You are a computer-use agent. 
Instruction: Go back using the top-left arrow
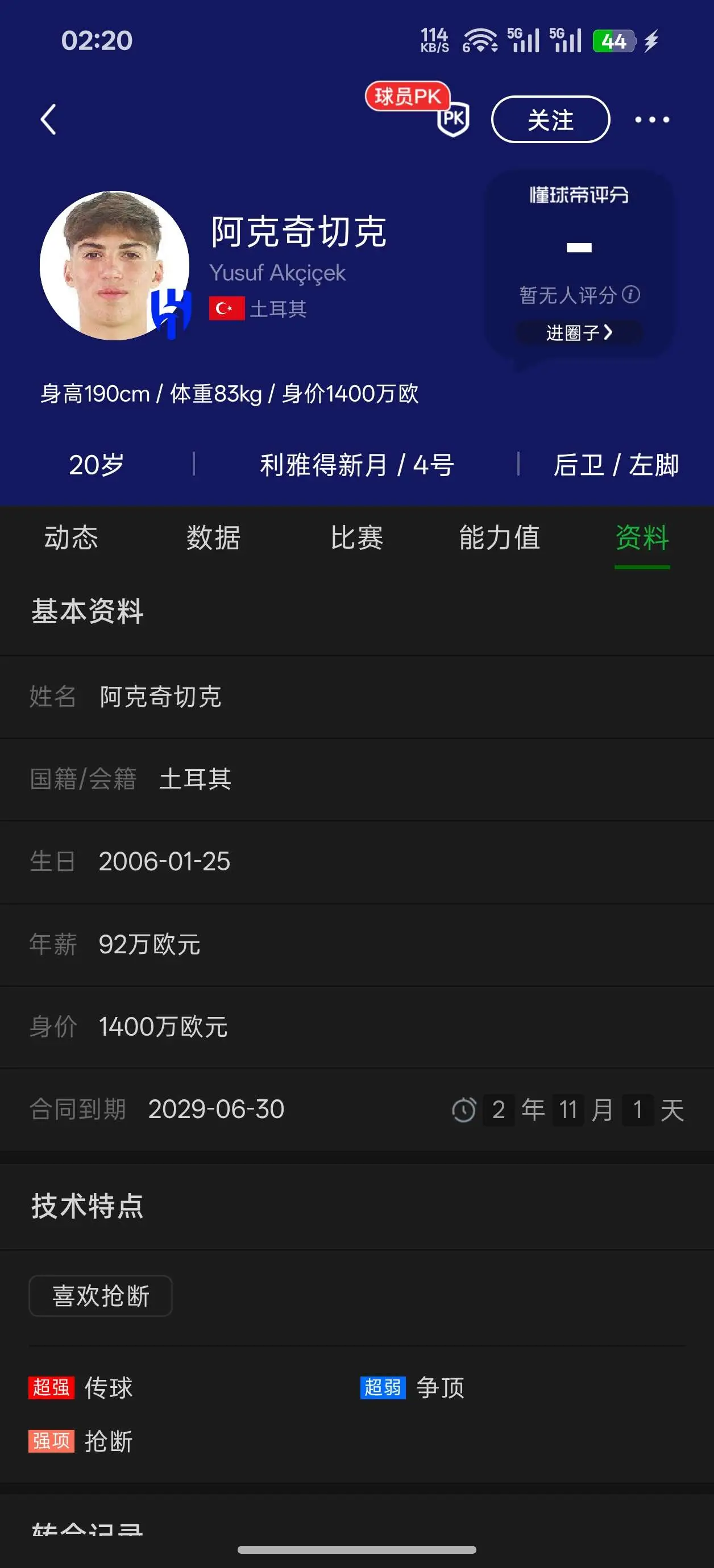[x=48, y=119]
